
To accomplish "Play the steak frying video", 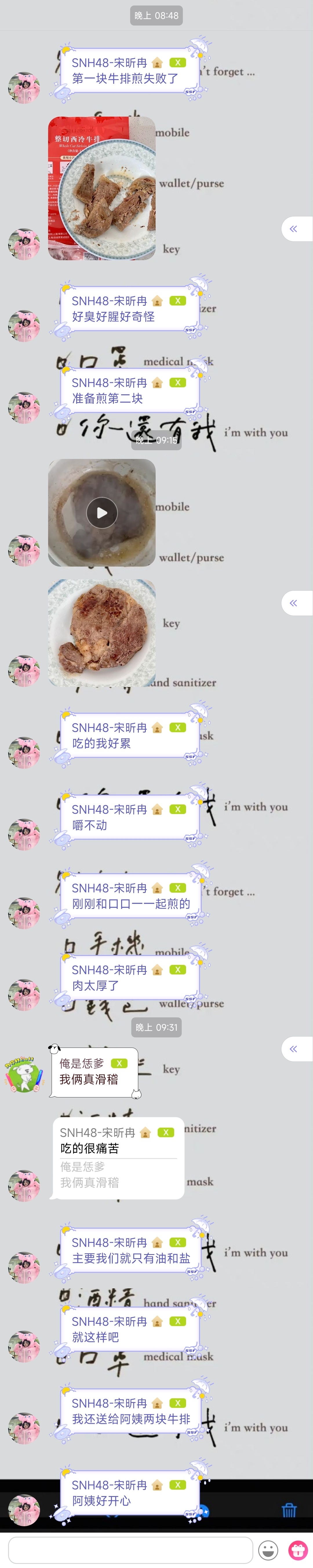I will [101, 513].
